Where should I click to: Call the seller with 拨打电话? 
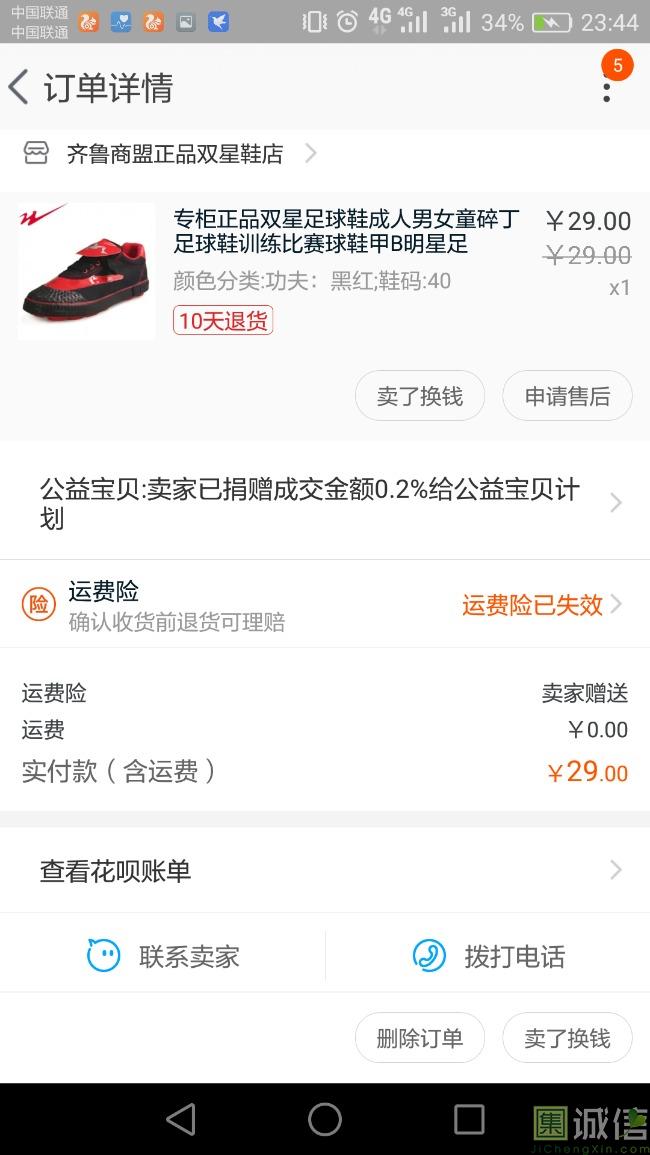[x=488, y=956]
